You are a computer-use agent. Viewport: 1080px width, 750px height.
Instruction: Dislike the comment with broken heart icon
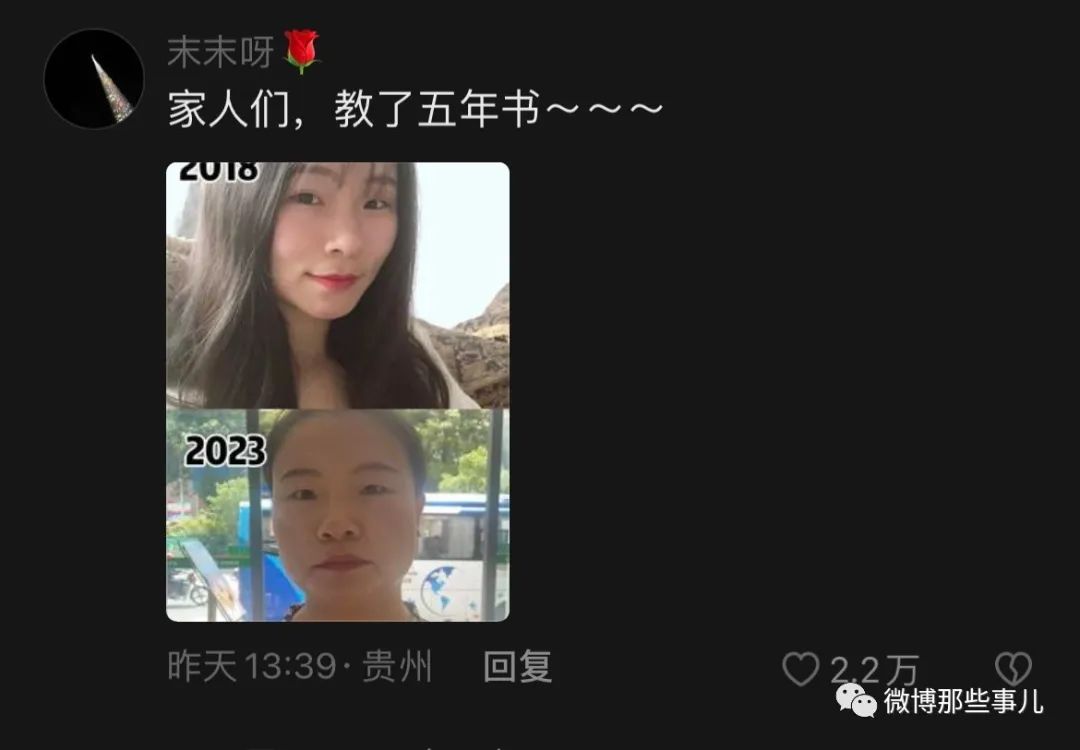[1012, 668]
